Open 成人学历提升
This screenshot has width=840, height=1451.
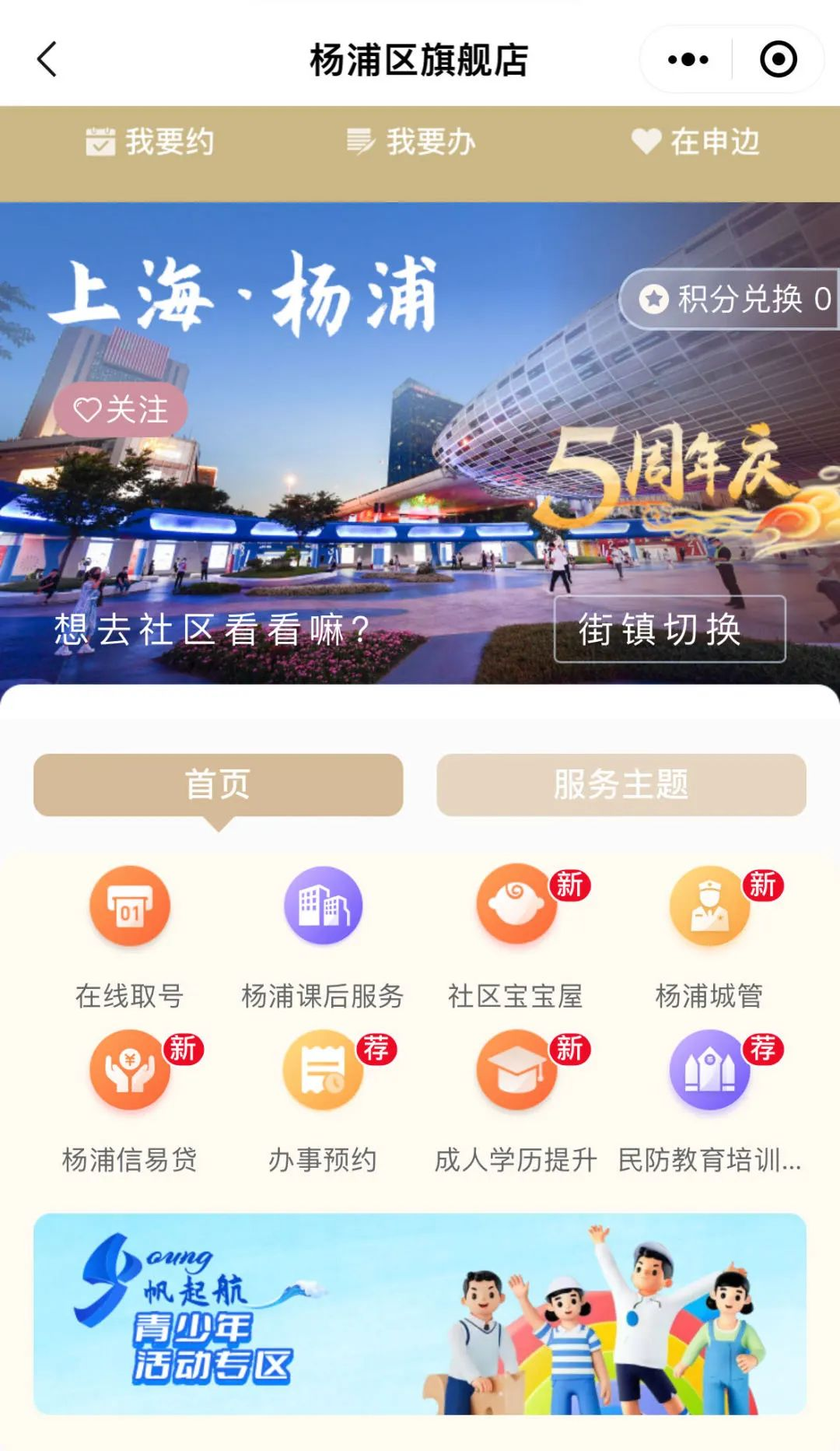515,1099
